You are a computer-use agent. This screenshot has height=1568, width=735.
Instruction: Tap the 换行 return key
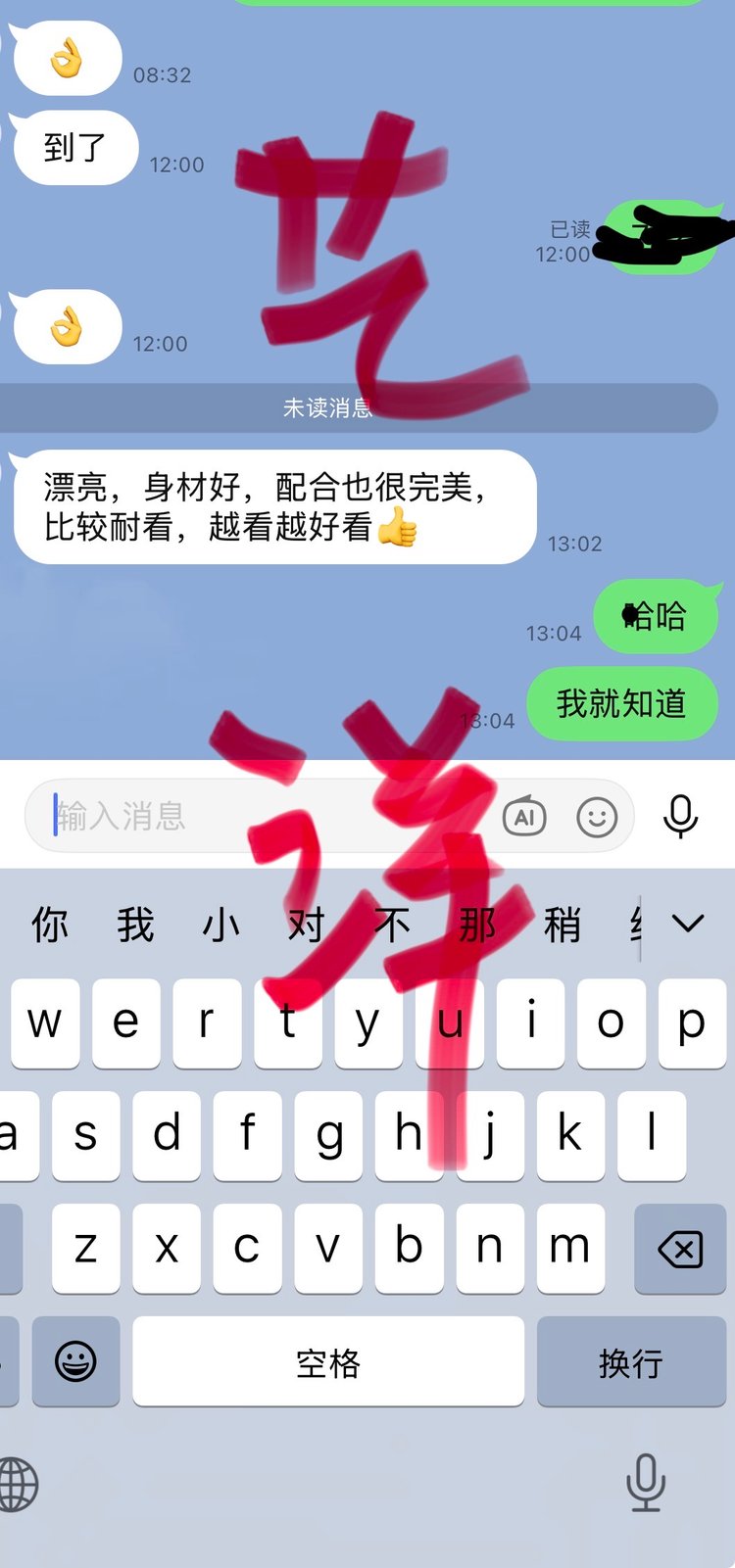click(x=631, y=1362)
